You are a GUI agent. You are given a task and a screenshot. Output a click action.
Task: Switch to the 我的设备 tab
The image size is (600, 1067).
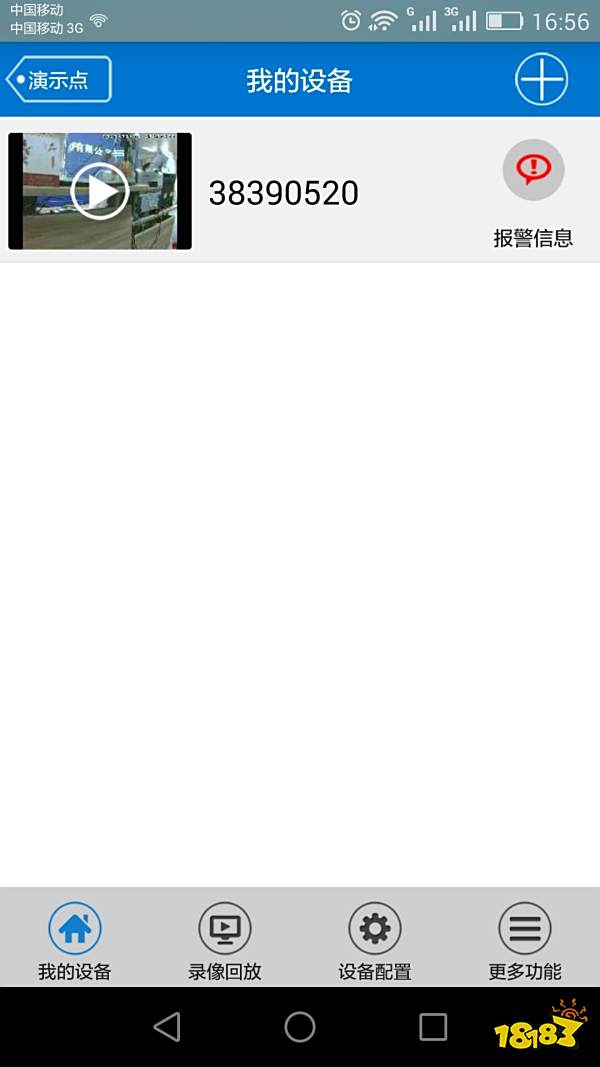(x=75, y=939)
